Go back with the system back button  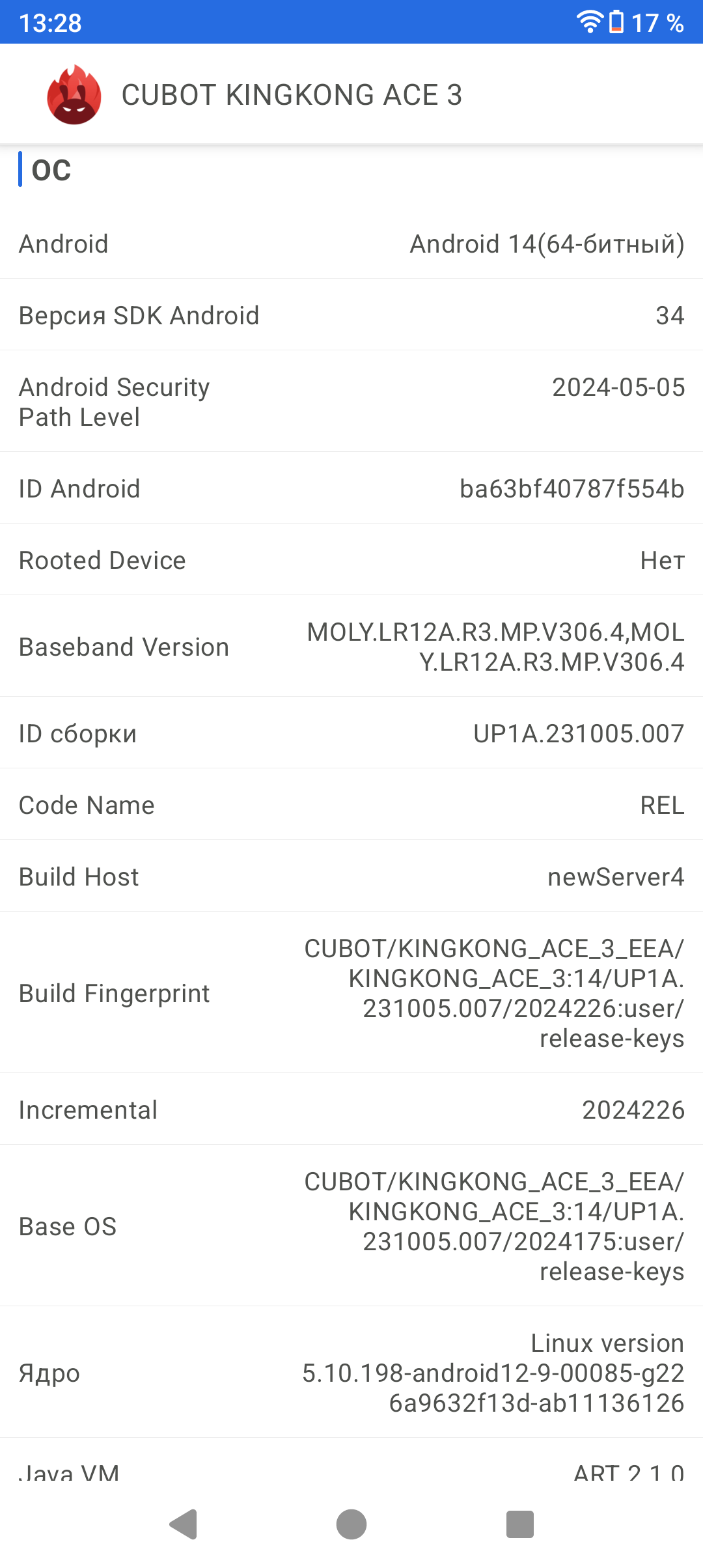(x=184, y=1524)
